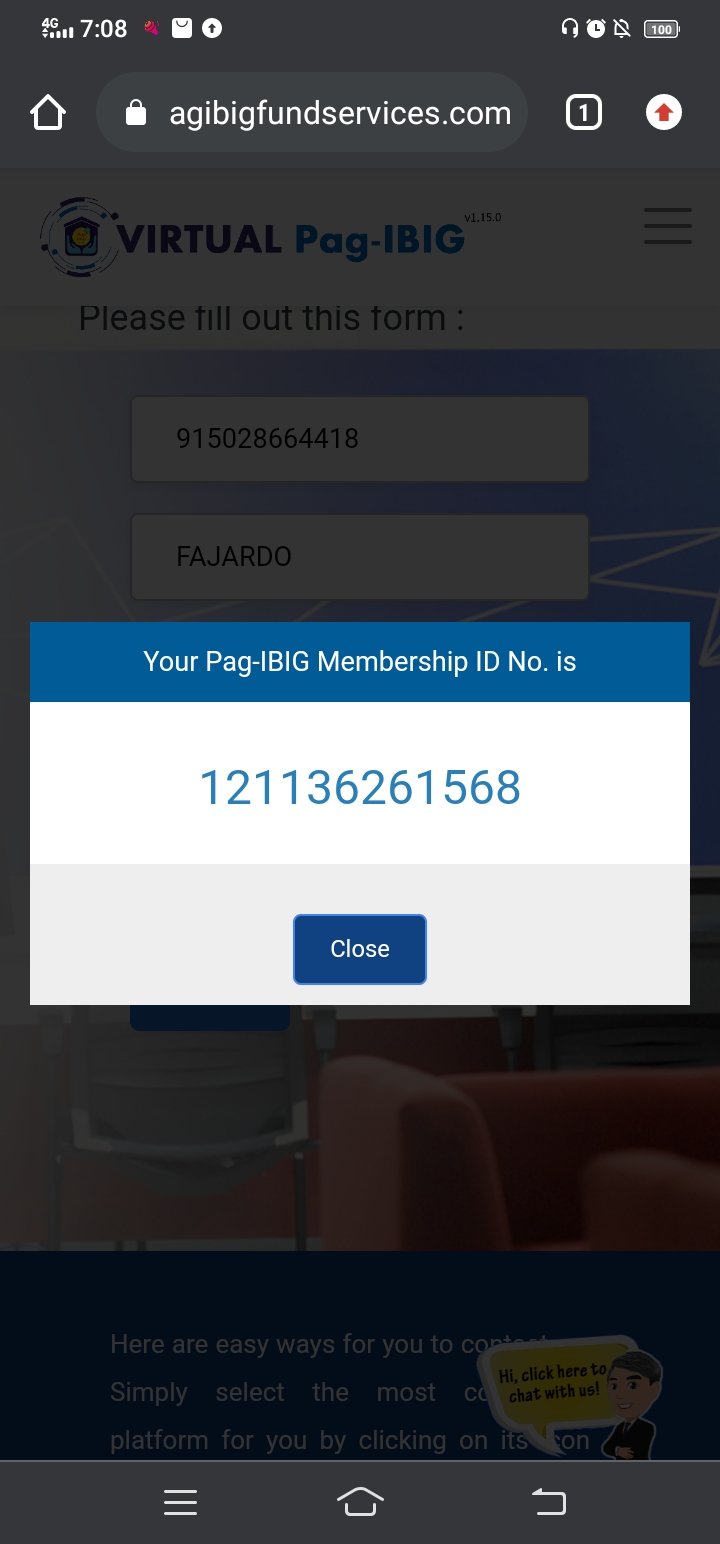
Task: Tap the red update arrow icon
Action: coord(663,113)
